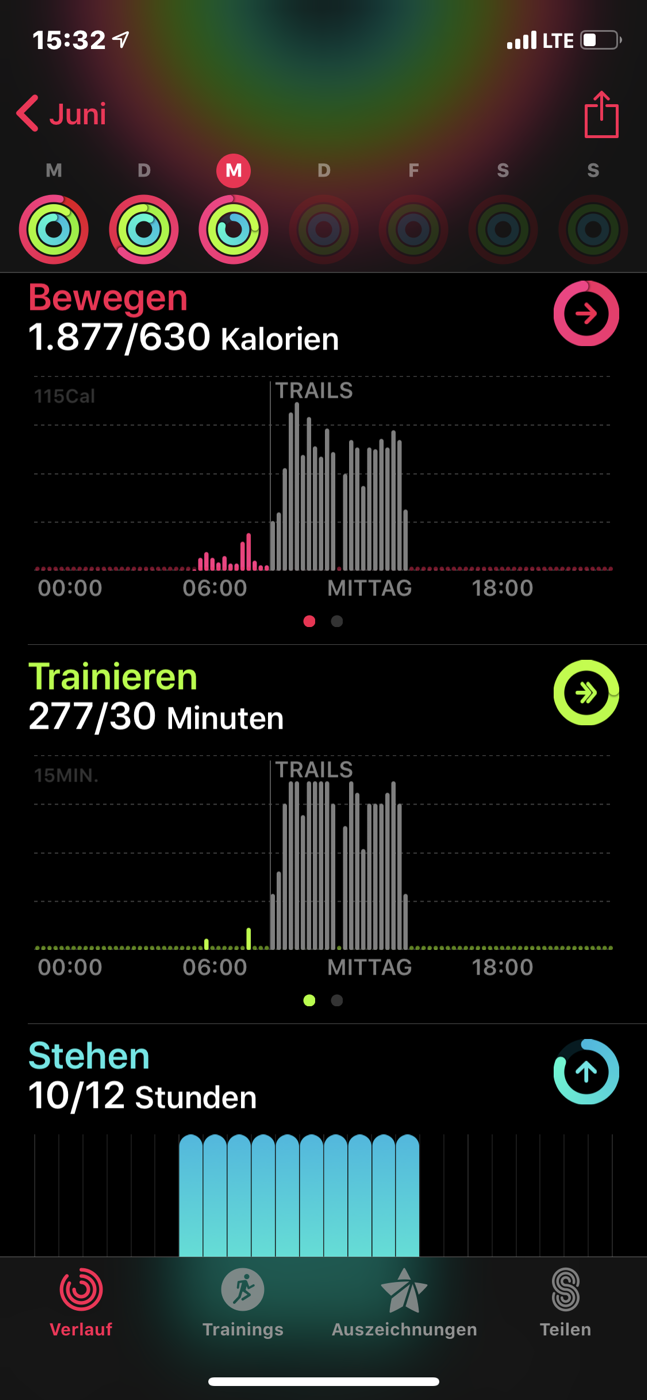
Task: Go back to the Juni month view
Action: (61, 114)
